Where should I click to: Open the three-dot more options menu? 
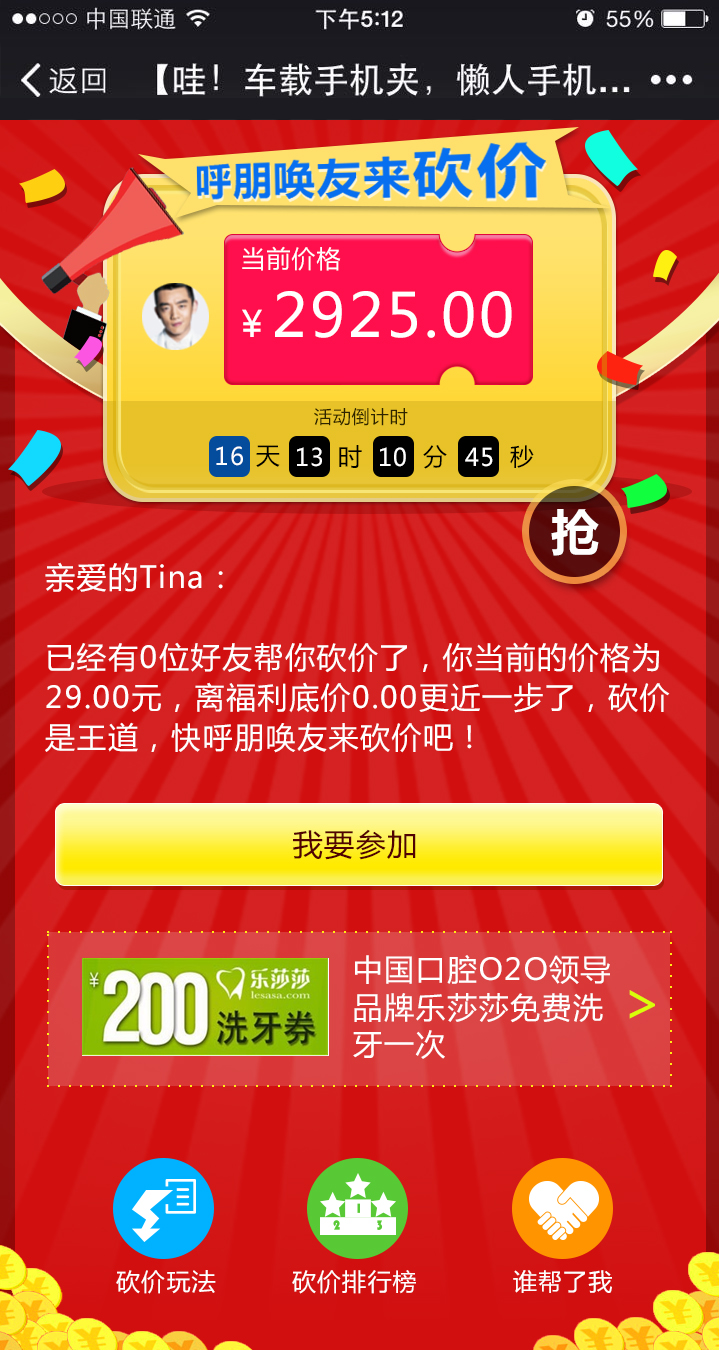671,80
